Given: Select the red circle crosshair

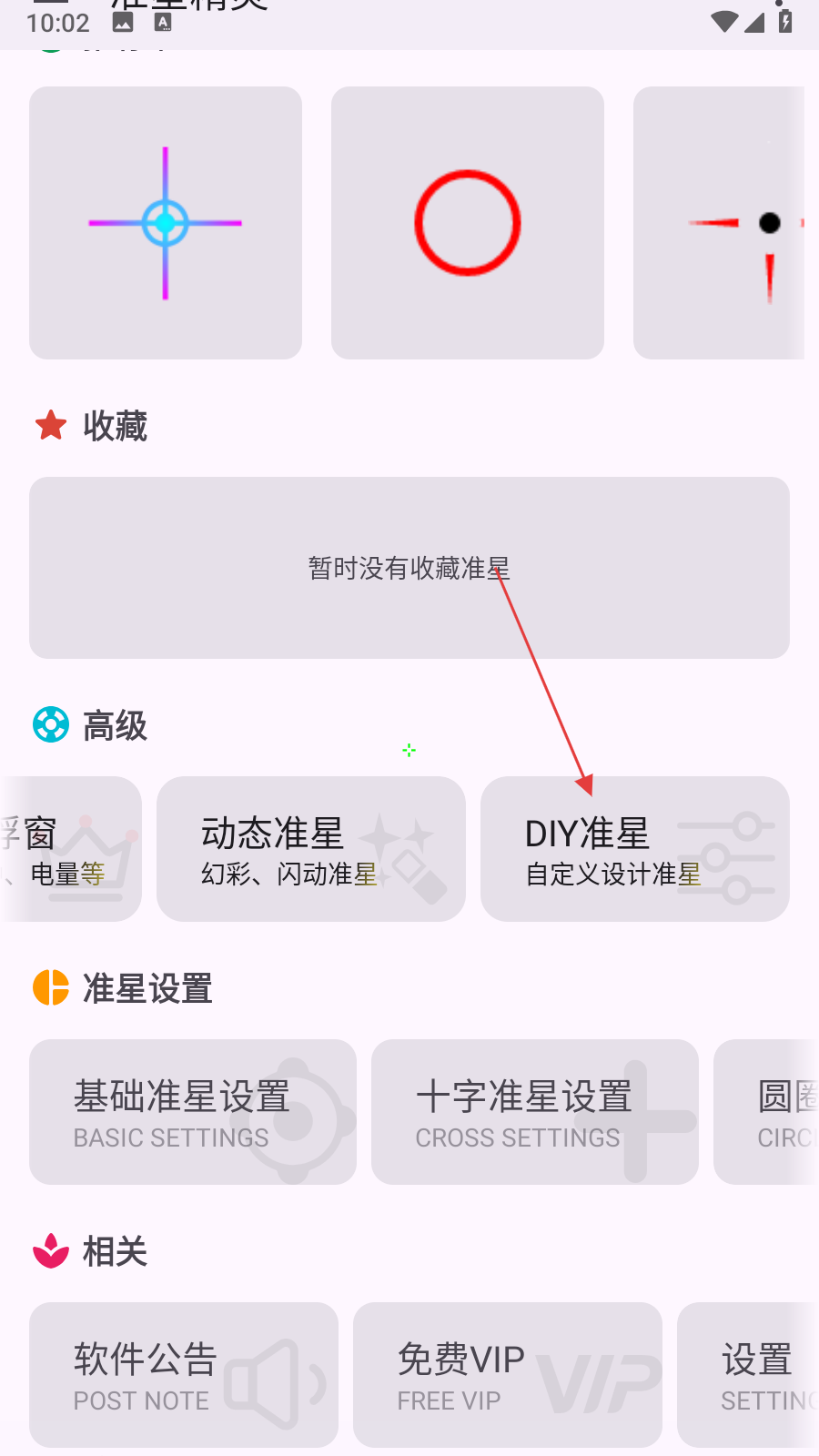Looking at the screenshot, I should point(468,223).
